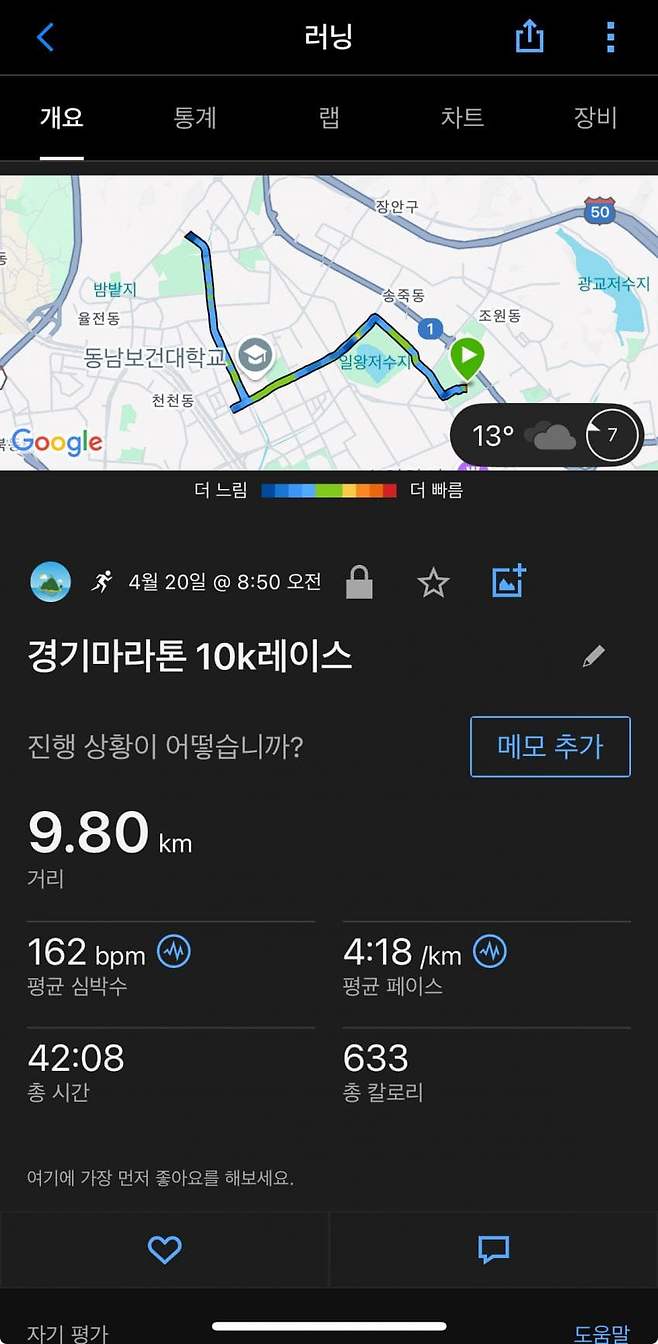
Task: Switch to the 랩 tab
Action: 329,118
